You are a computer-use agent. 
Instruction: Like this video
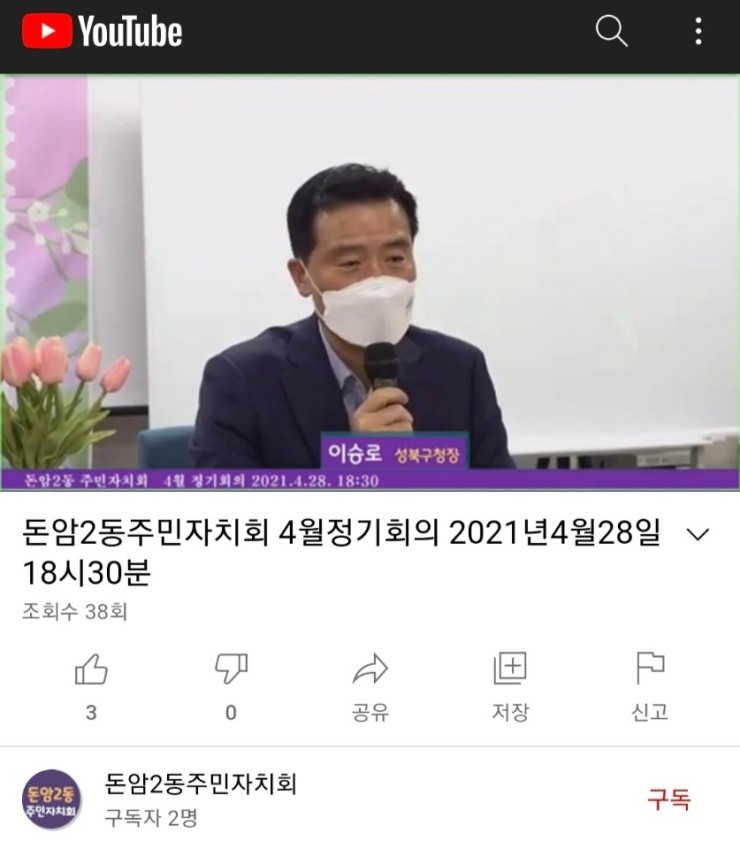coord(91,669)
